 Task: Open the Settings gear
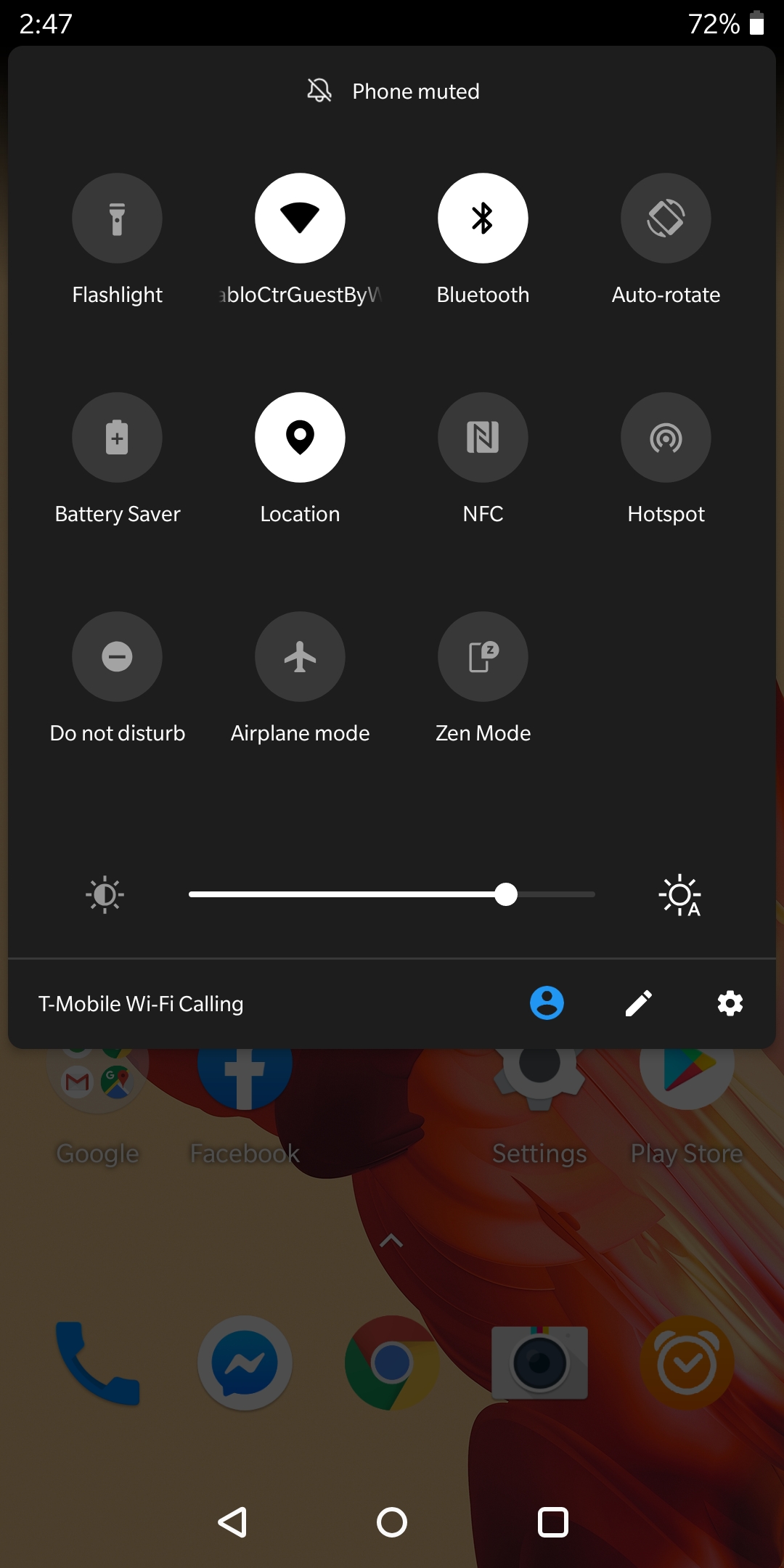tap(730, 1003)
